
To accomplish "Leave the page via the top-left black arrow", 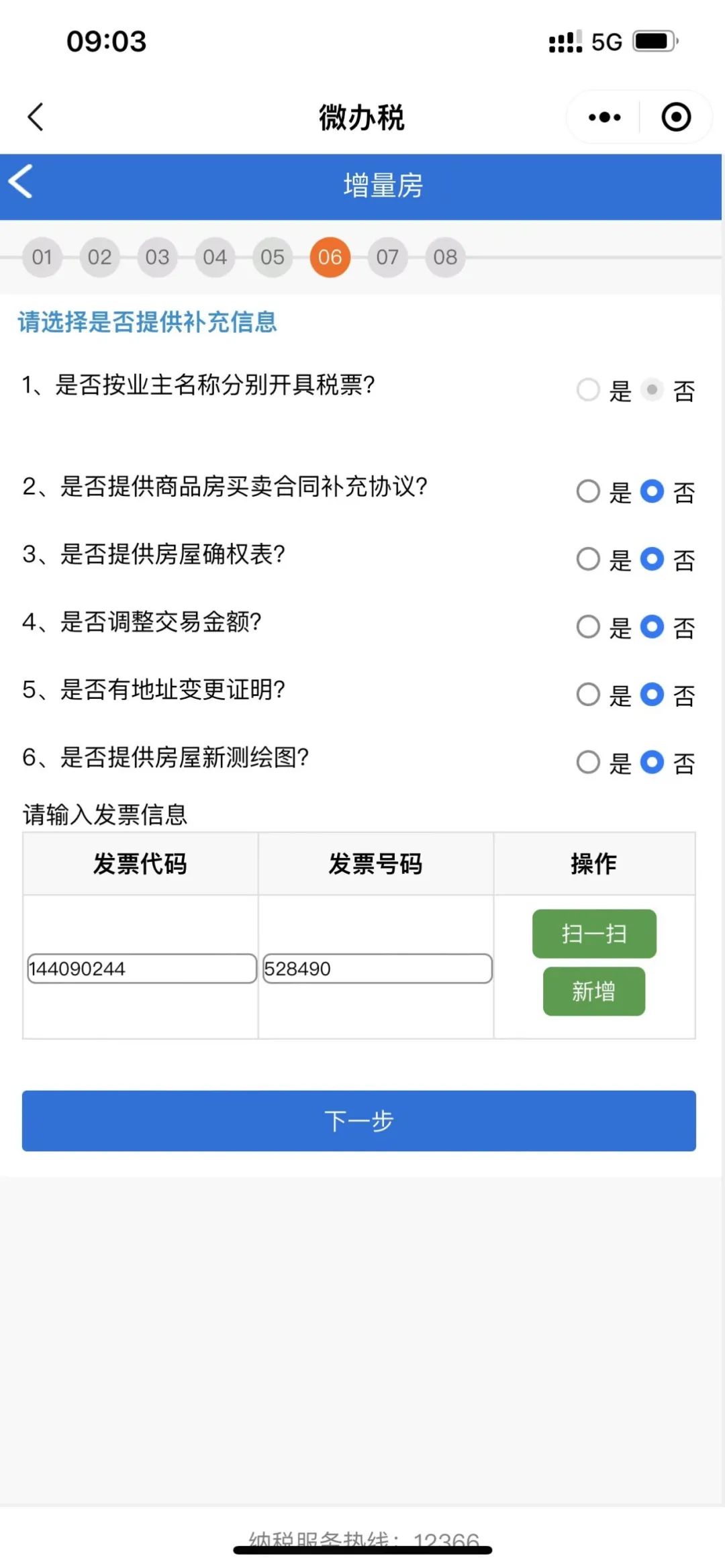I will (x=36, y=117).
